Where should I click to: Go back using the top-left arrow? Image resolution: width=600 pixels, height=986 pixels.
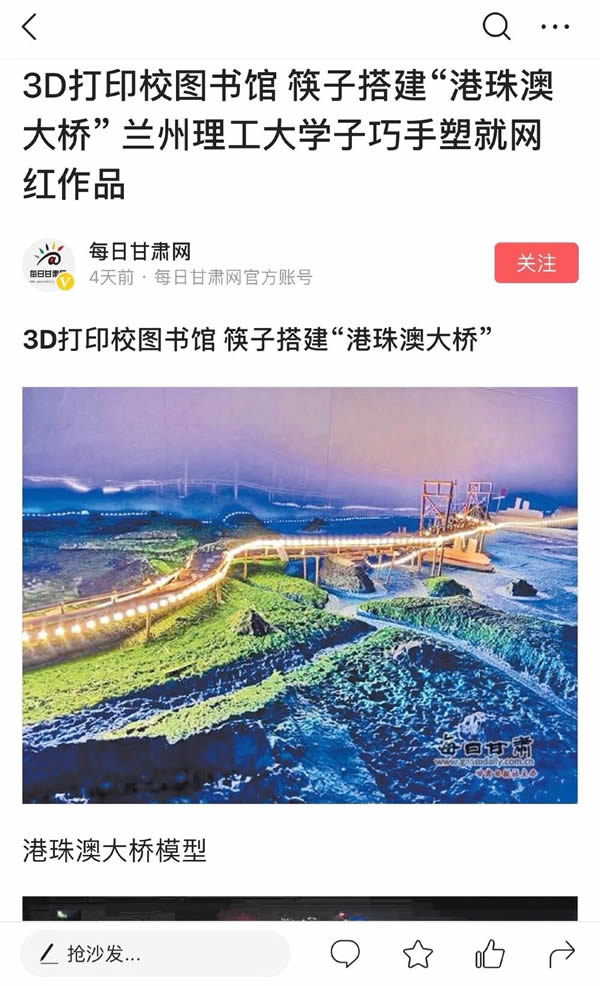tap(29, 27)
